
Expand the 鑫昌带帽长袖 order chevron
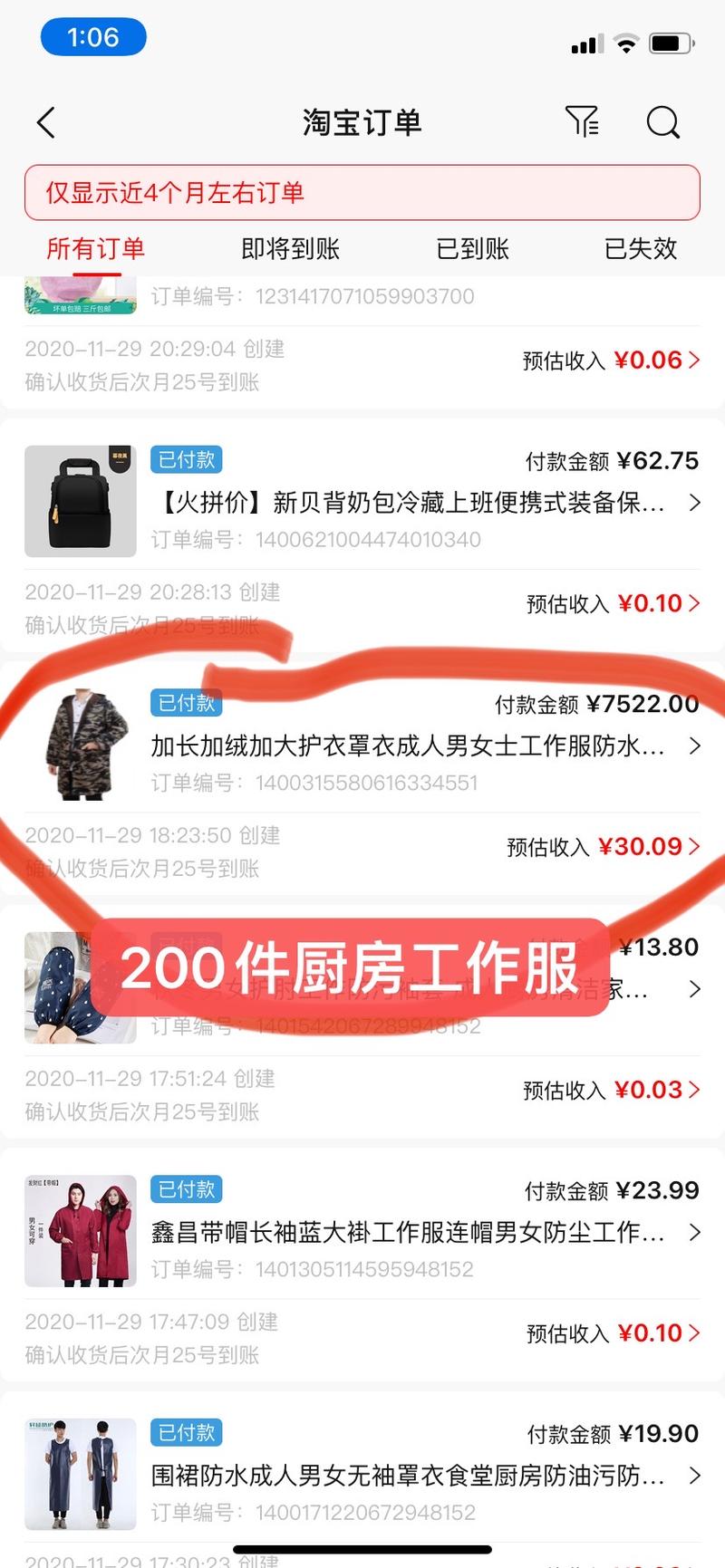(695, 1232)
